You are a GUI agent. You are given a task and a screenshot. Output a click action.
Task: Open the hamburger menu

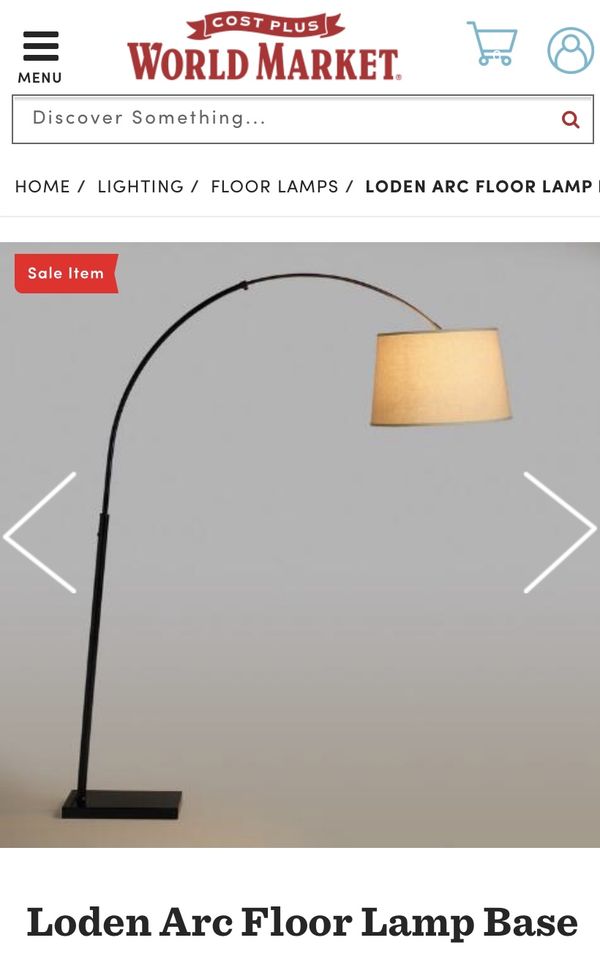[x=40, y=57]
